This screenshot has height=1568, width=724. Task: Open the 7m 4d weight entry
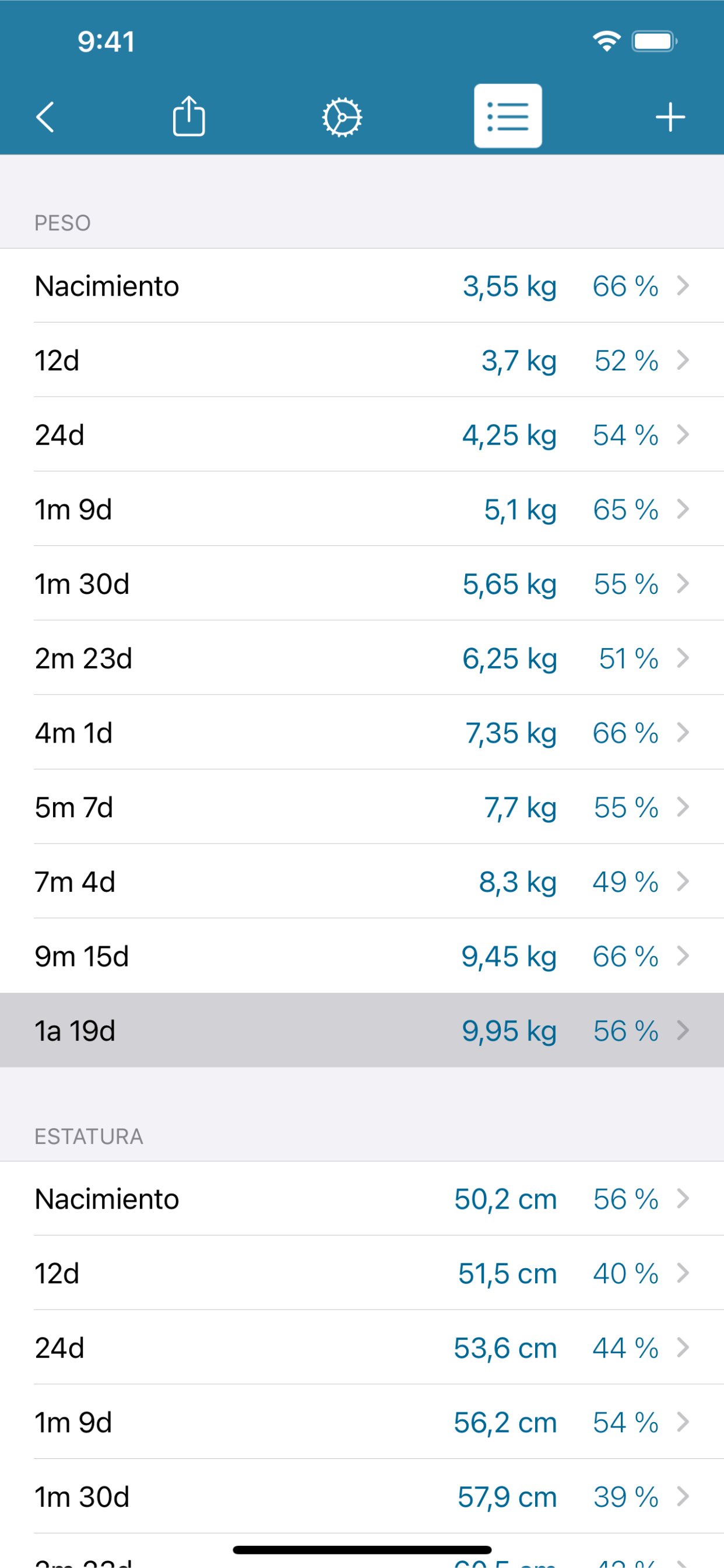362,881
